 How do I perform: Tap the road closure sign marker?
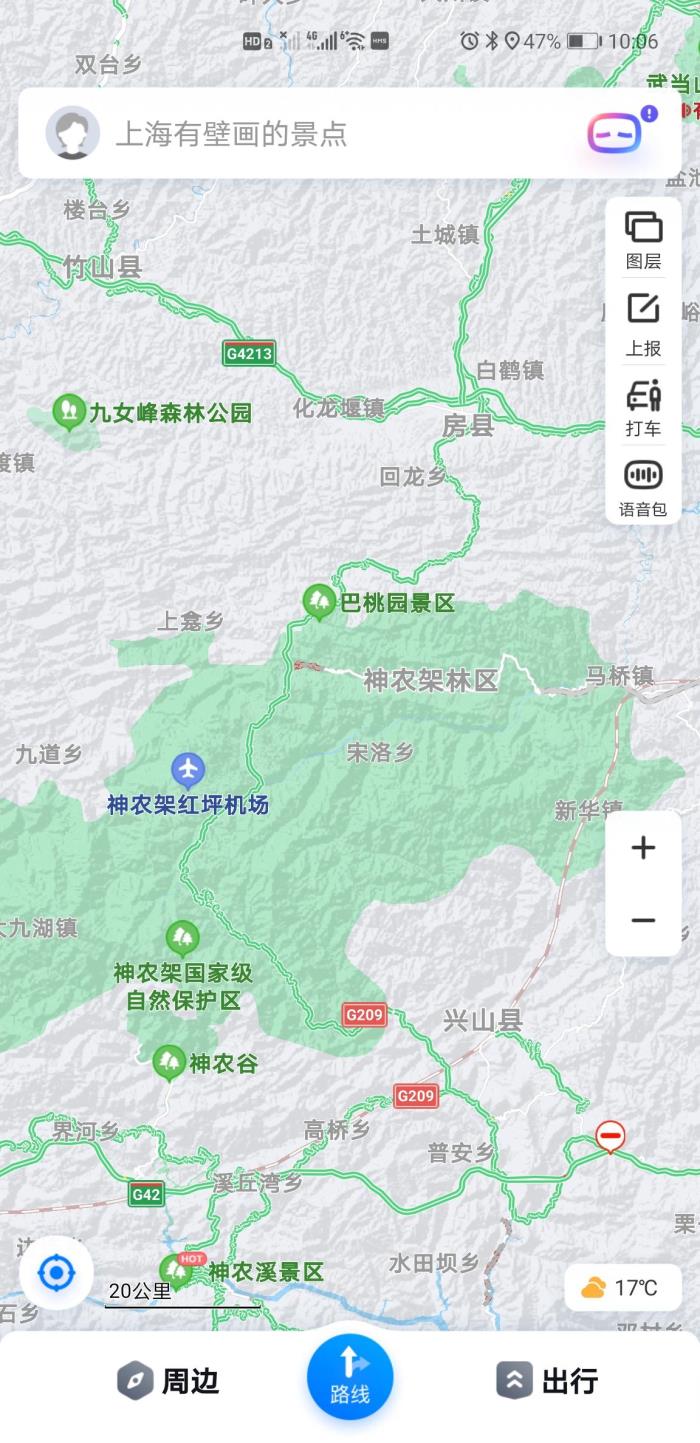click(x=610, y=1136)
